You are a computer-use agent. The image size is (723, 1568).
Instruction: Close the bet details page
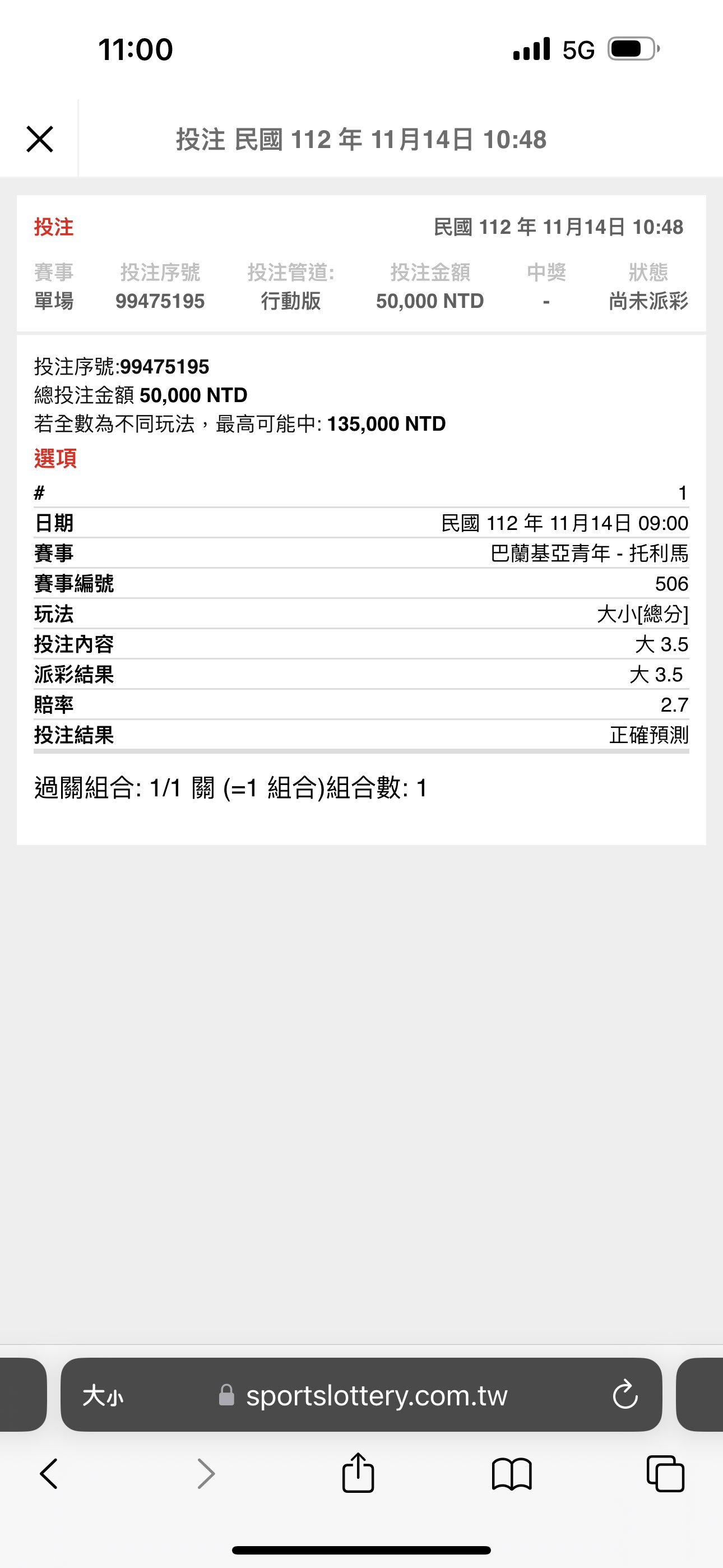coord(40,140)
